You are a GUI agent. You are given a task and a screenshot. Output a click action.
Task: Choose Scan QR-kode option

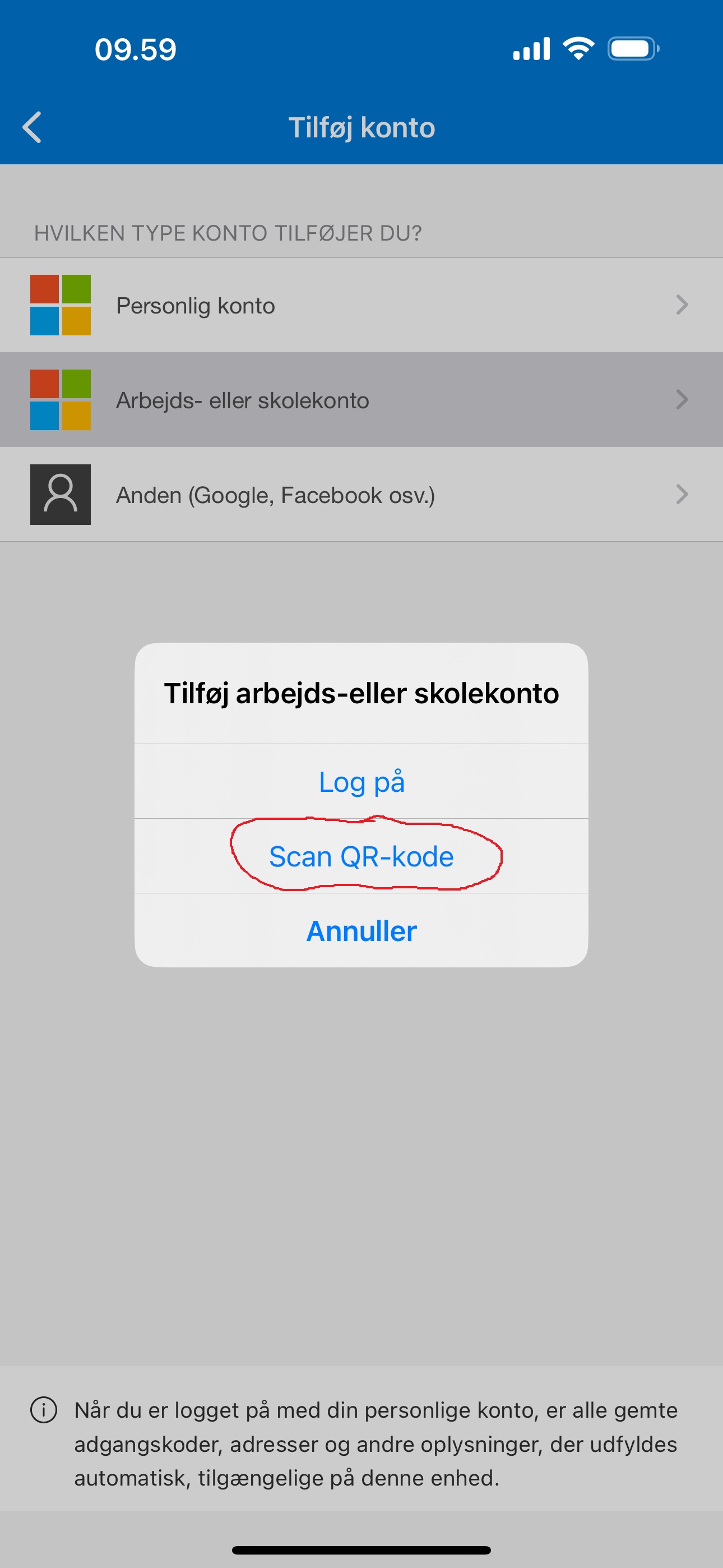click(361, 856)
